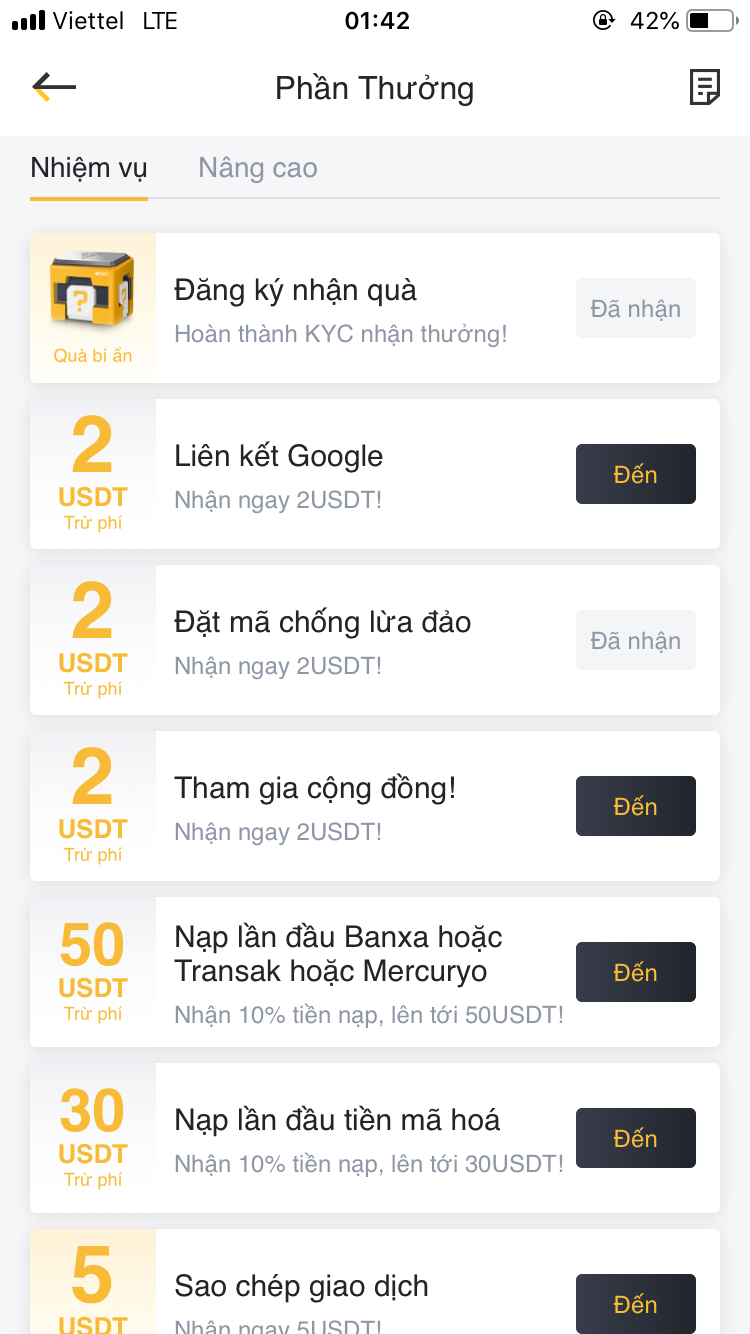
Task: Tap Đến for Sao chép giao dịch
Action: tap(635, 1303)
